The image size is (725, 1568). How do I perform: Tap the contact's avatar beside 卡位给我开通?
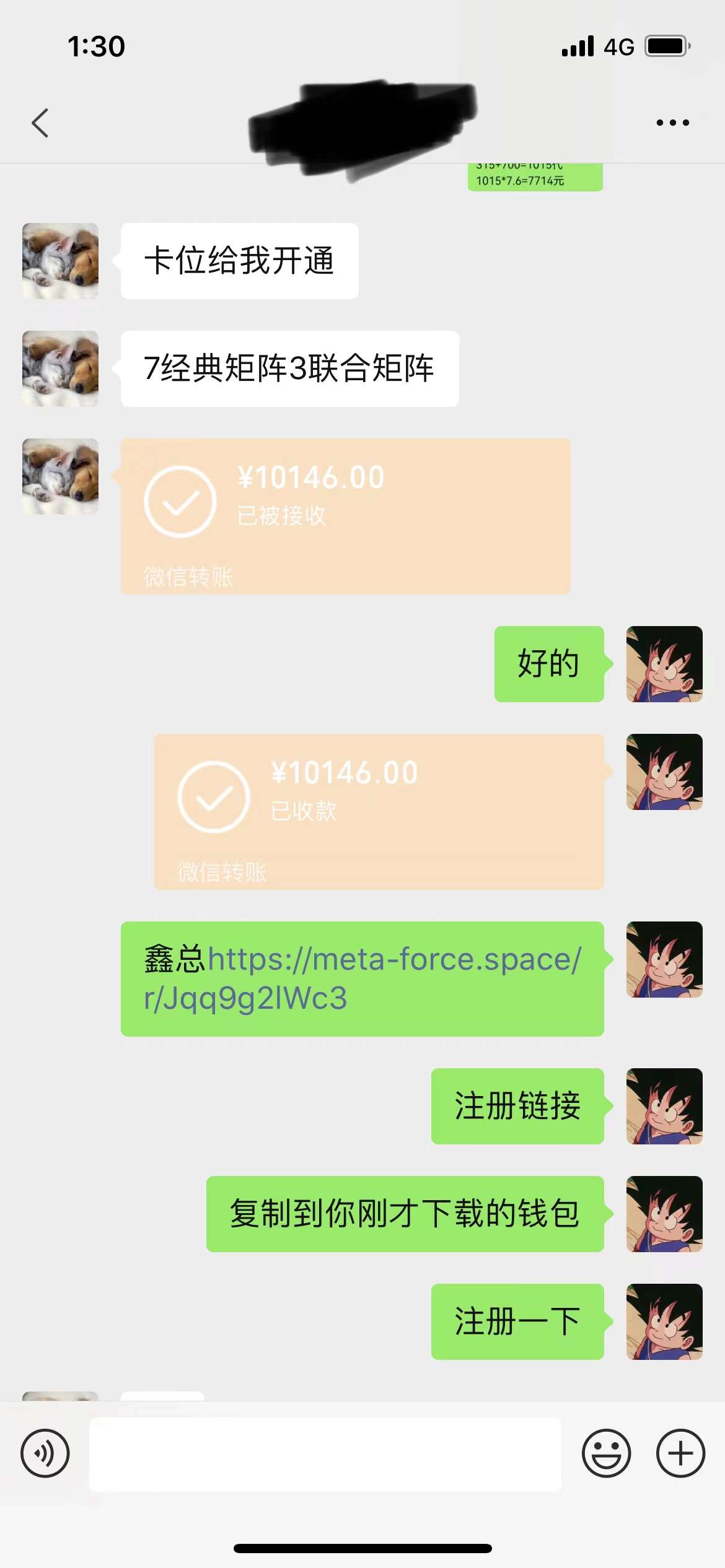point(60,261)
